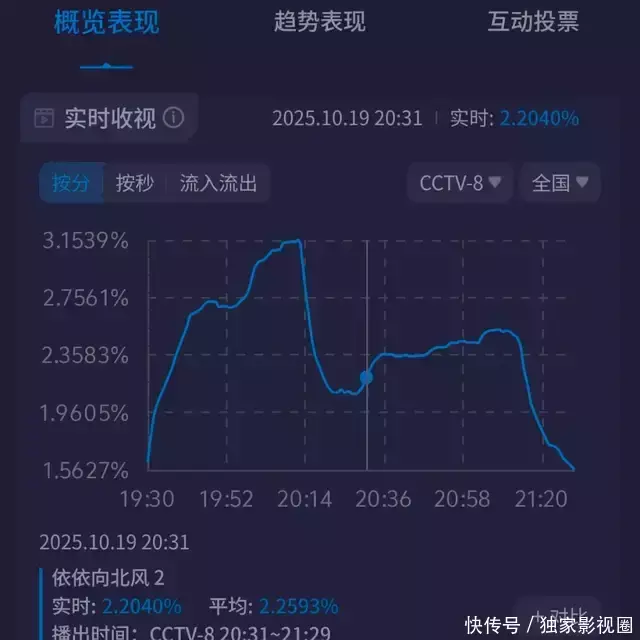Select the 概览表现 tab
Viewport: 640px width, 640px height.
[x=106, y=22]
